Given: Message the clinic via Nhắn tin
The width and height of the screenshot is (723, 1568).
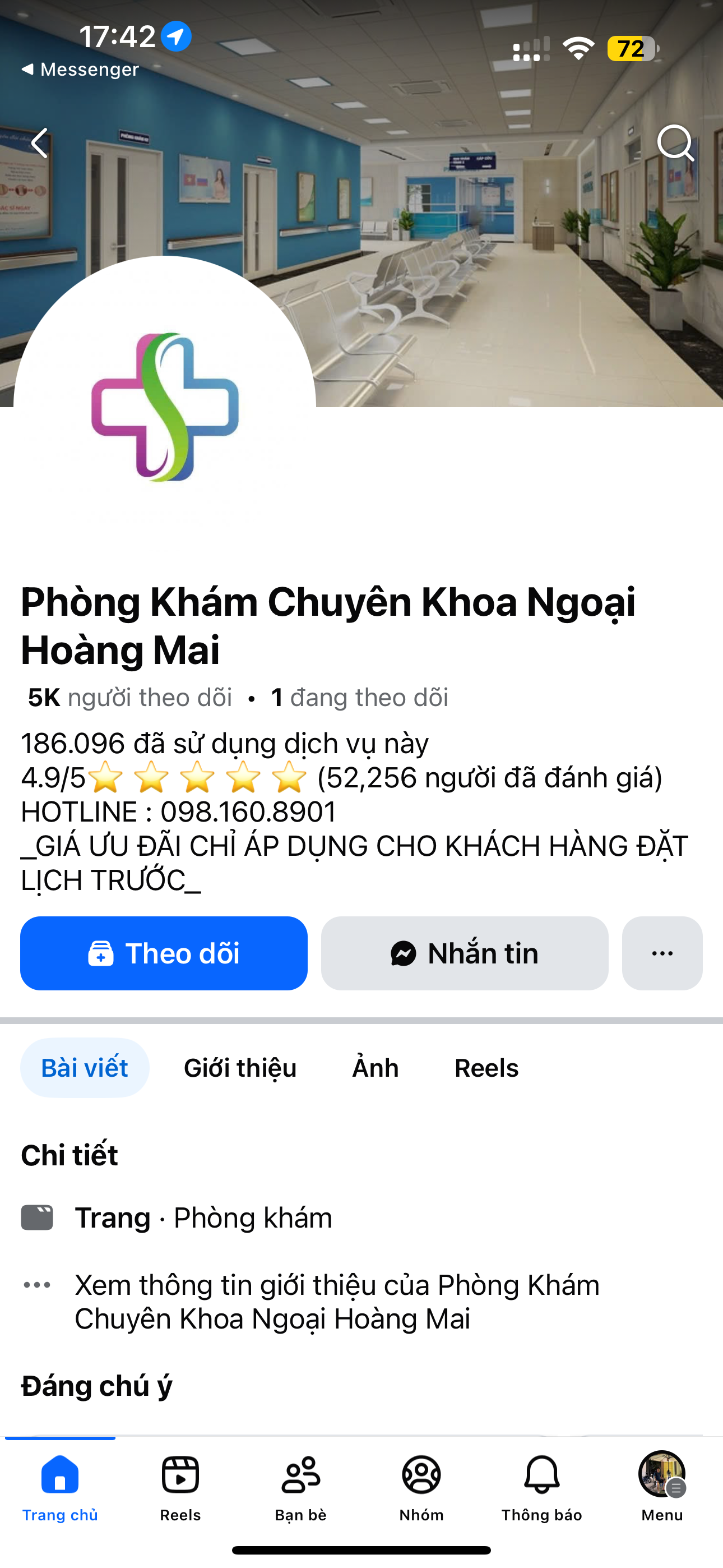Looking at the screenshot, I should 465,953.
